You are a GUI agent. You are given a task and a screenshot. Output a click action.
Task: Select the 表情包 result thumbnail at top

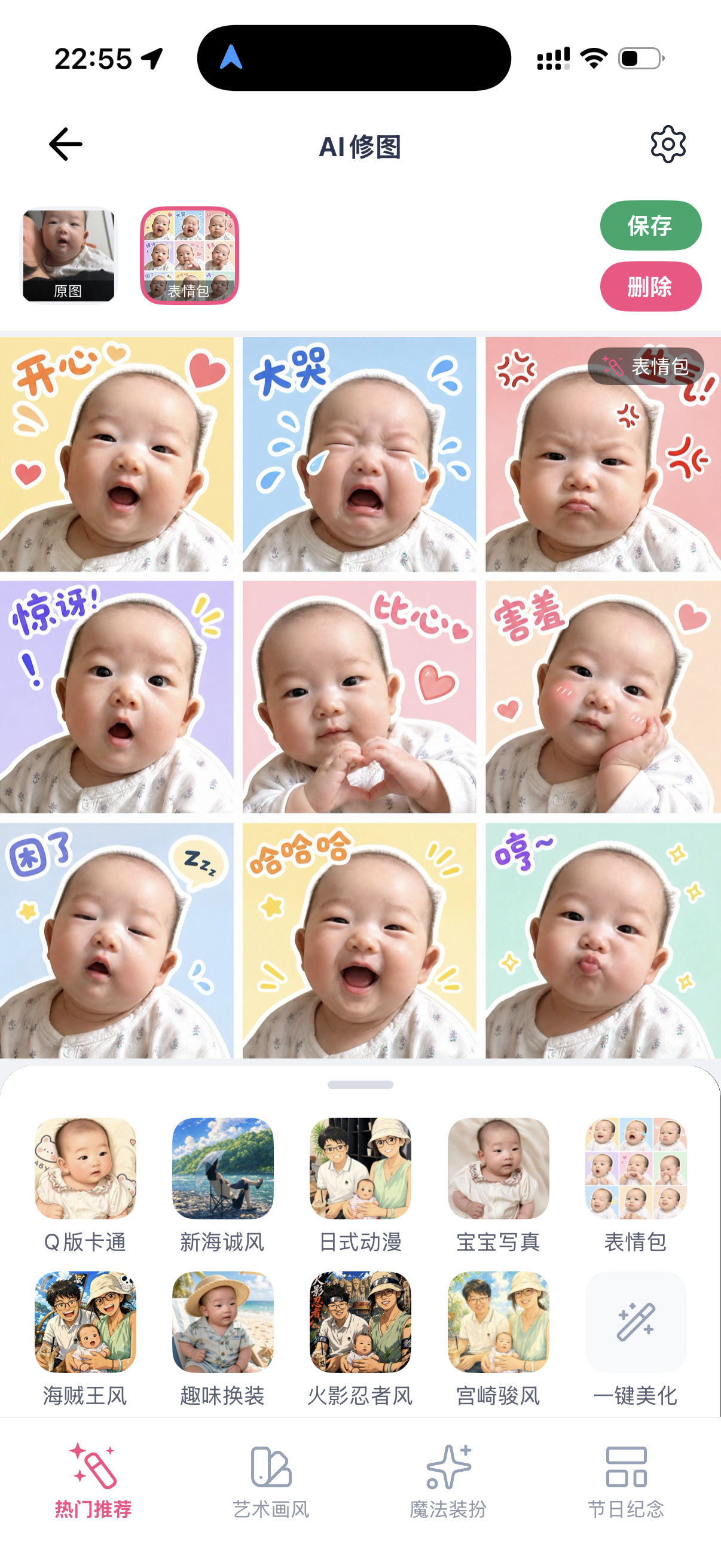pyautogui.click(x=190, y=255)
